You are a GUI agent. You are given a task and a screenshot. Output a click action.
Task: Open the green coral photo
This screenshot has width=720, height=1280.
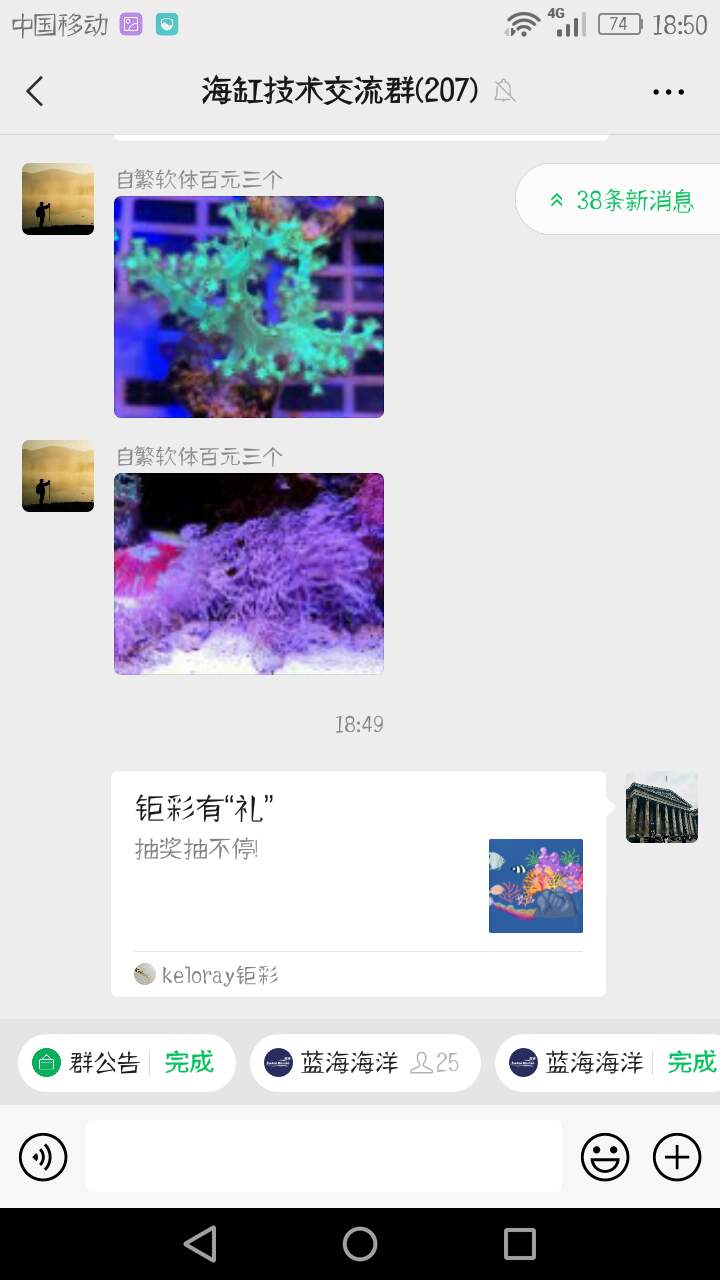click(x=249, y=306)
